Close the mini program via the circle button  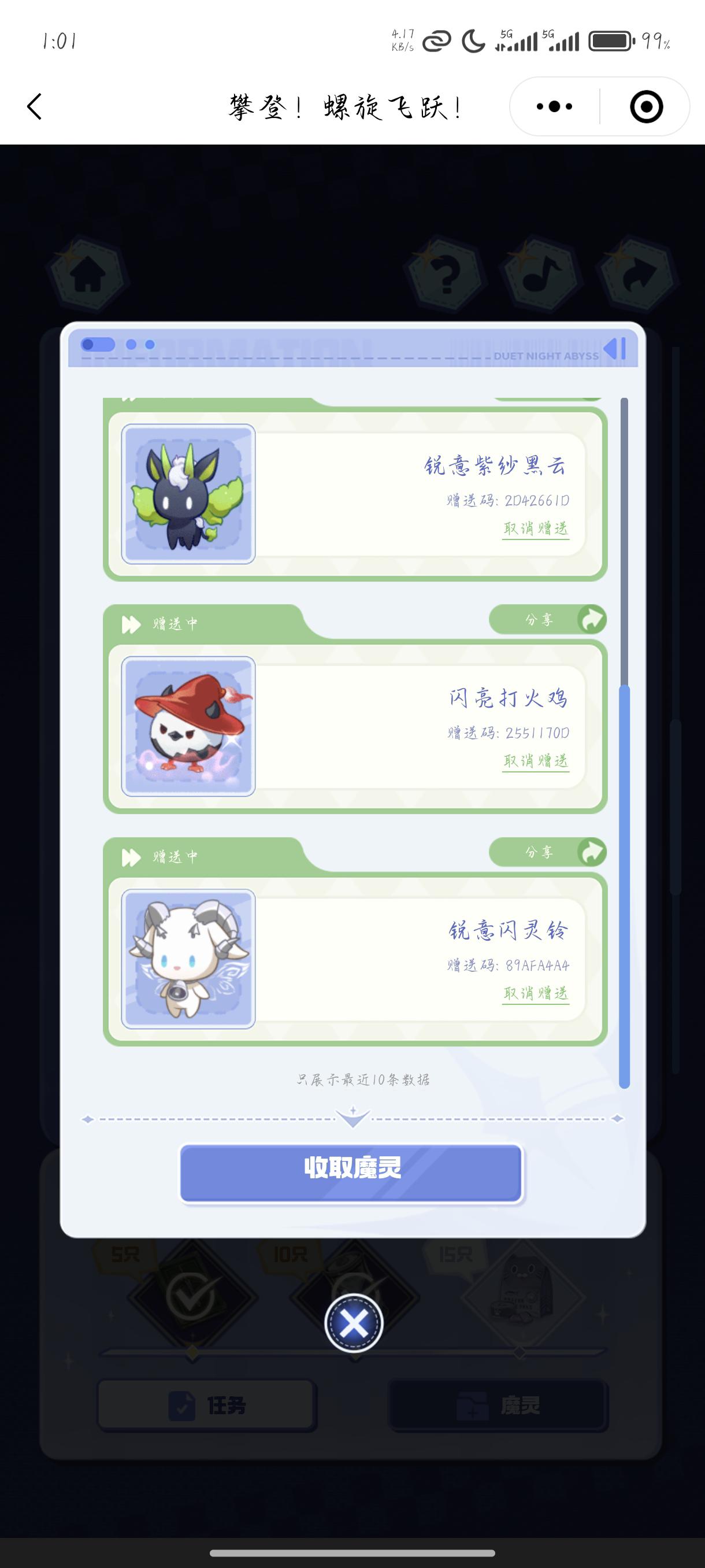coord(645,106)
